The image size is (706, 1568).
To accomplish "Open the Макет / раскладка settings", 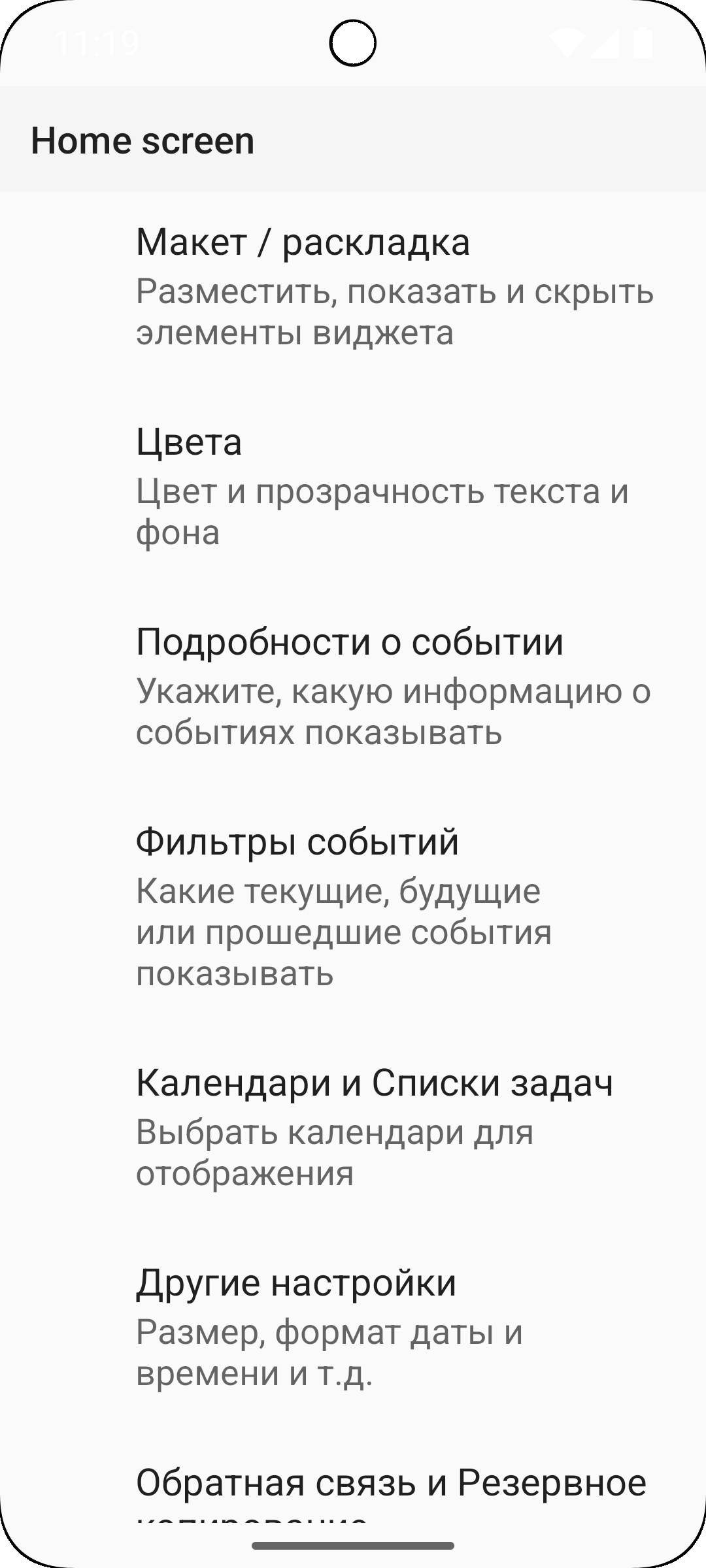I will click(353, 287).
